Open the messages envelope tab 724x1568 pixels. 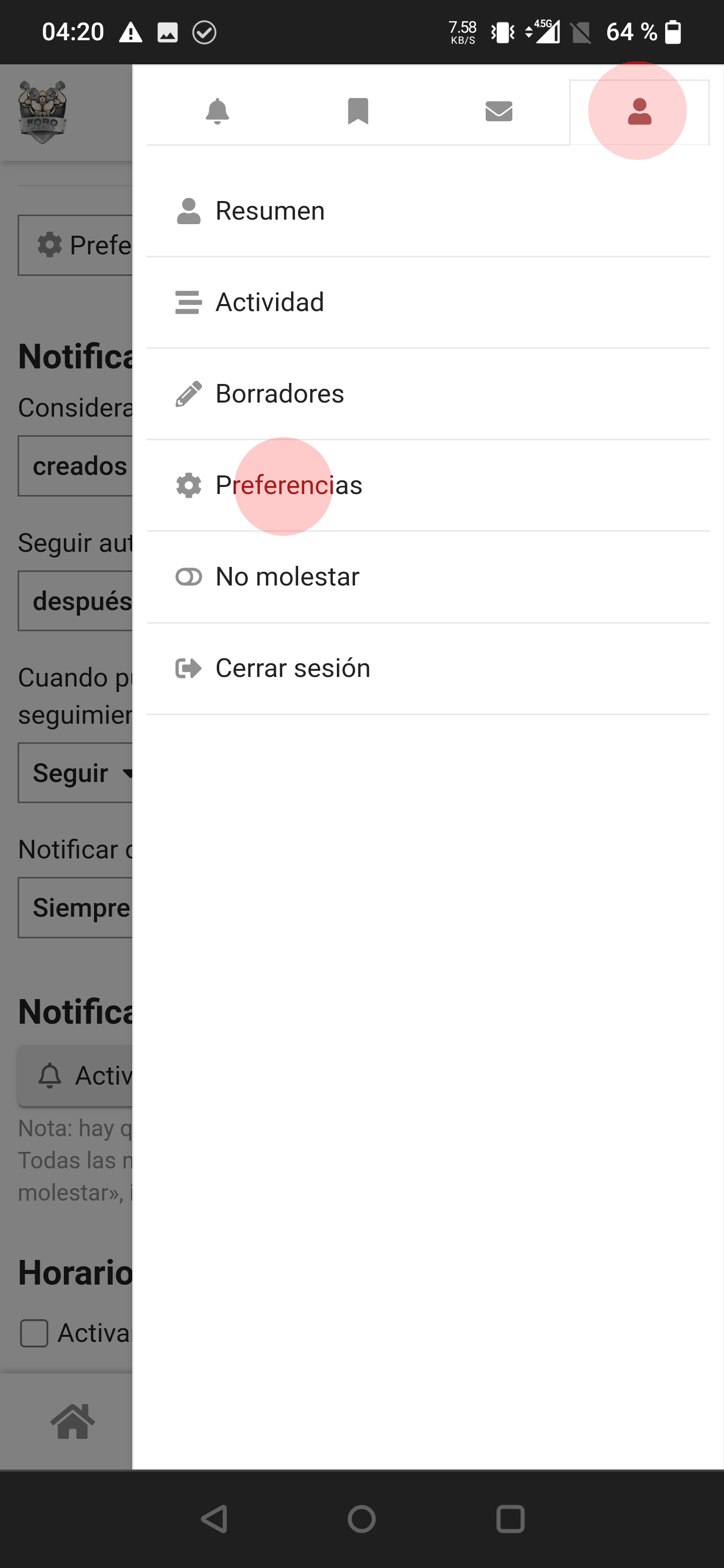(x=499, y=112)
